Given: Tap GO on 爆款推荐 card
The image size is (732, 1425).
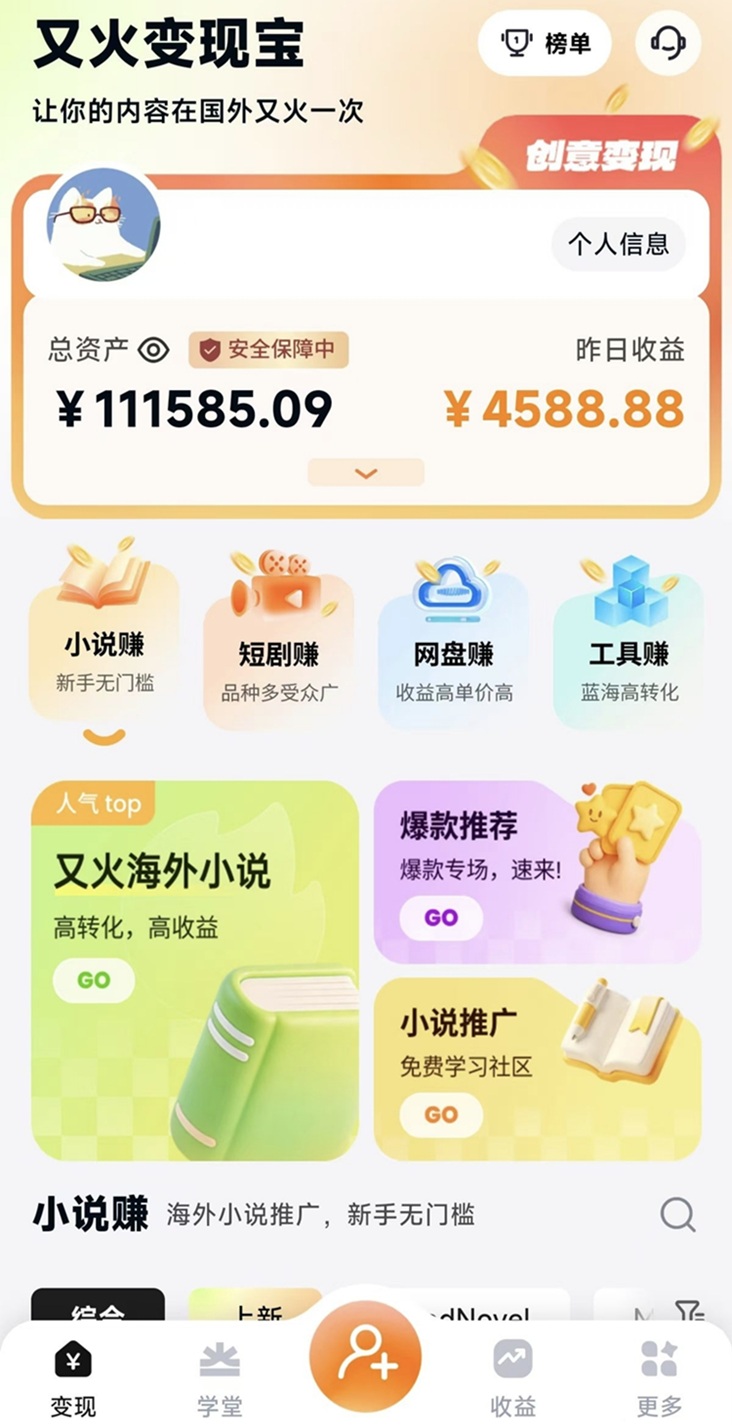Looking at the screenshot, I should click(x=441, y=917).
